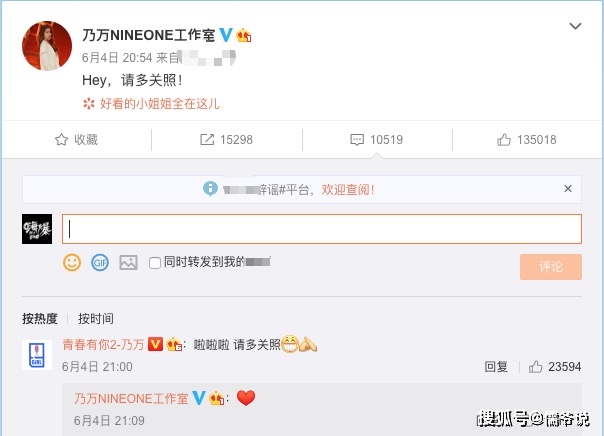Viewport: 604px width, 436px height.
Task: Insert a GIF into the comment
Action: tap(100, 262)
